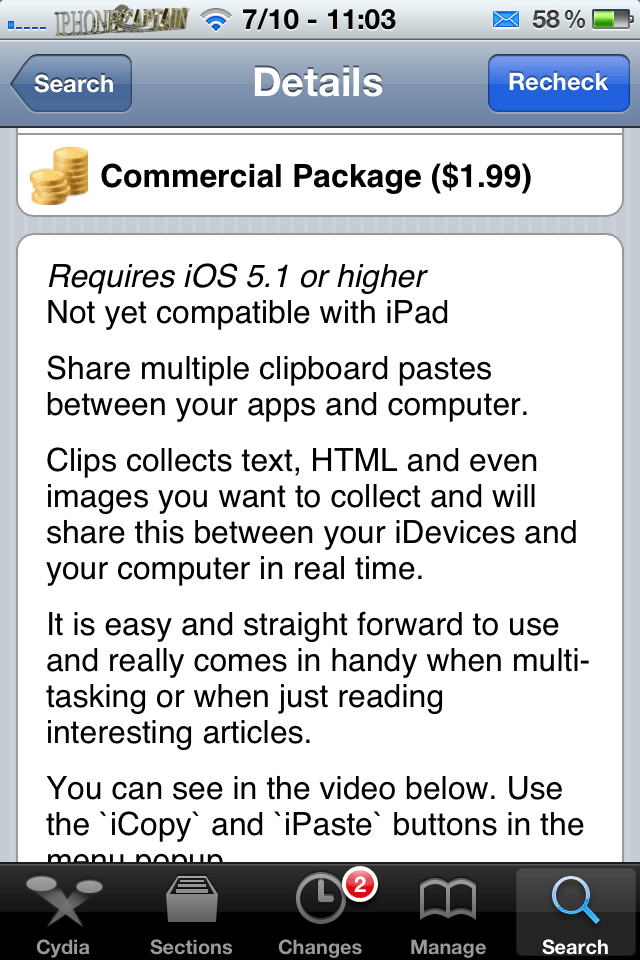Select the Search tab

click(x=576, y=913)
